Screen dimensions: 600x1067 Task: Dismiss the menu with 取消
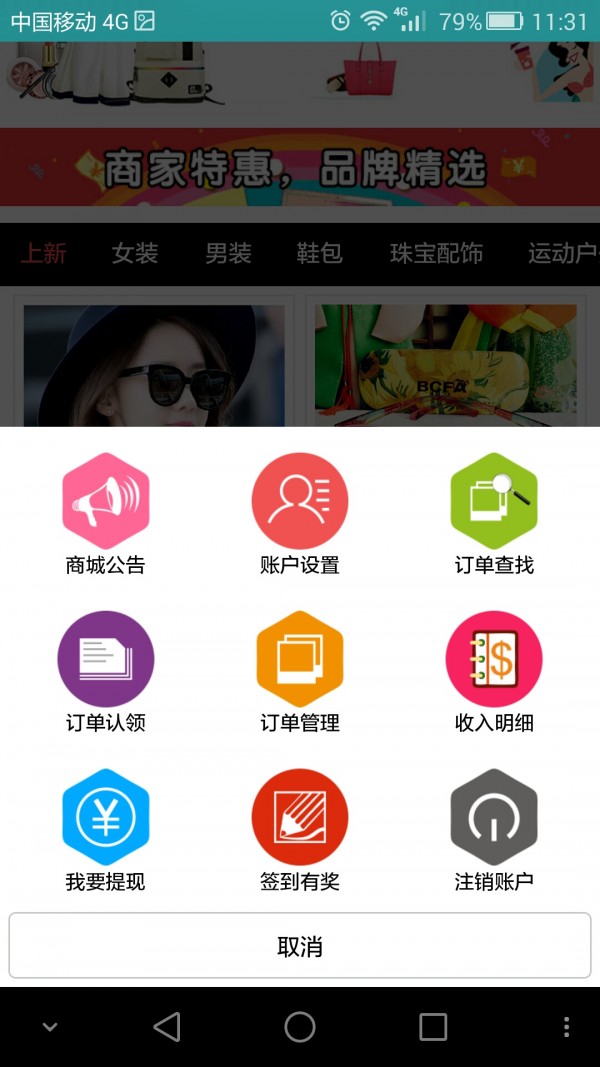point(299,945)
